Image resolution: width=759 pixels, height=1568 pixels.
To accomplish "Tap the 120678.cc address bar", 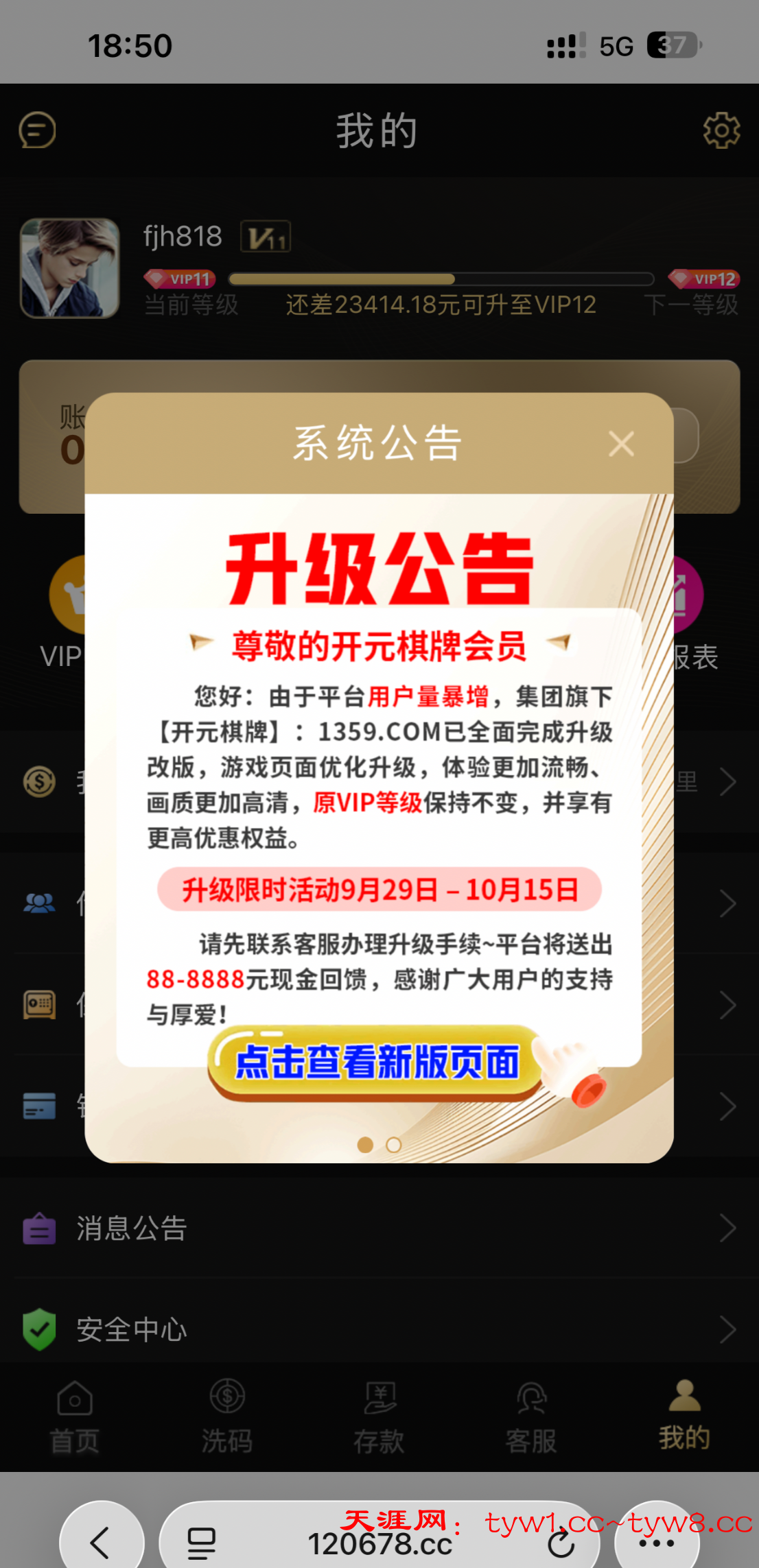I will click(379, 1545).
